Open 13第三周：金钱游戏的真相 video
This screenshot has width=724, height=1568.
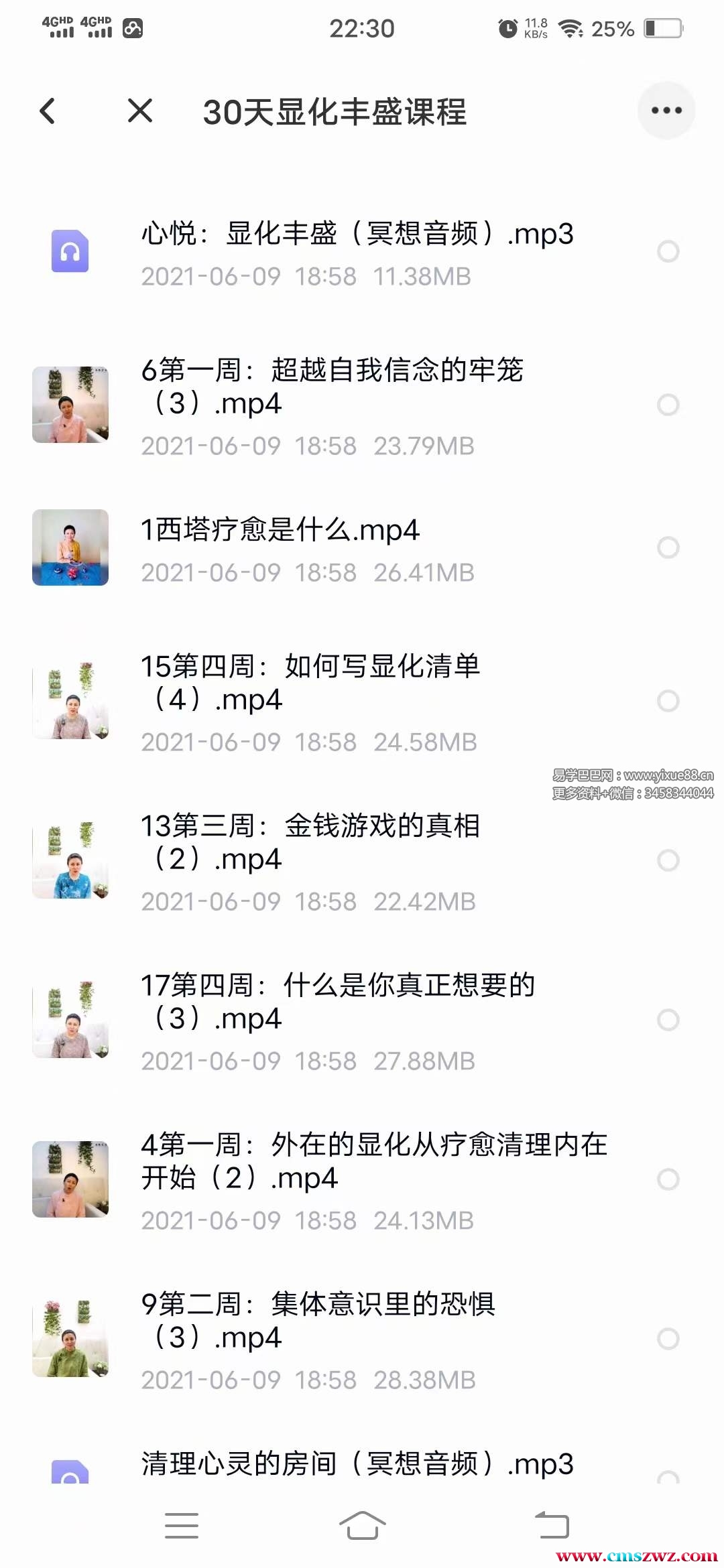(x=310, y=842)
